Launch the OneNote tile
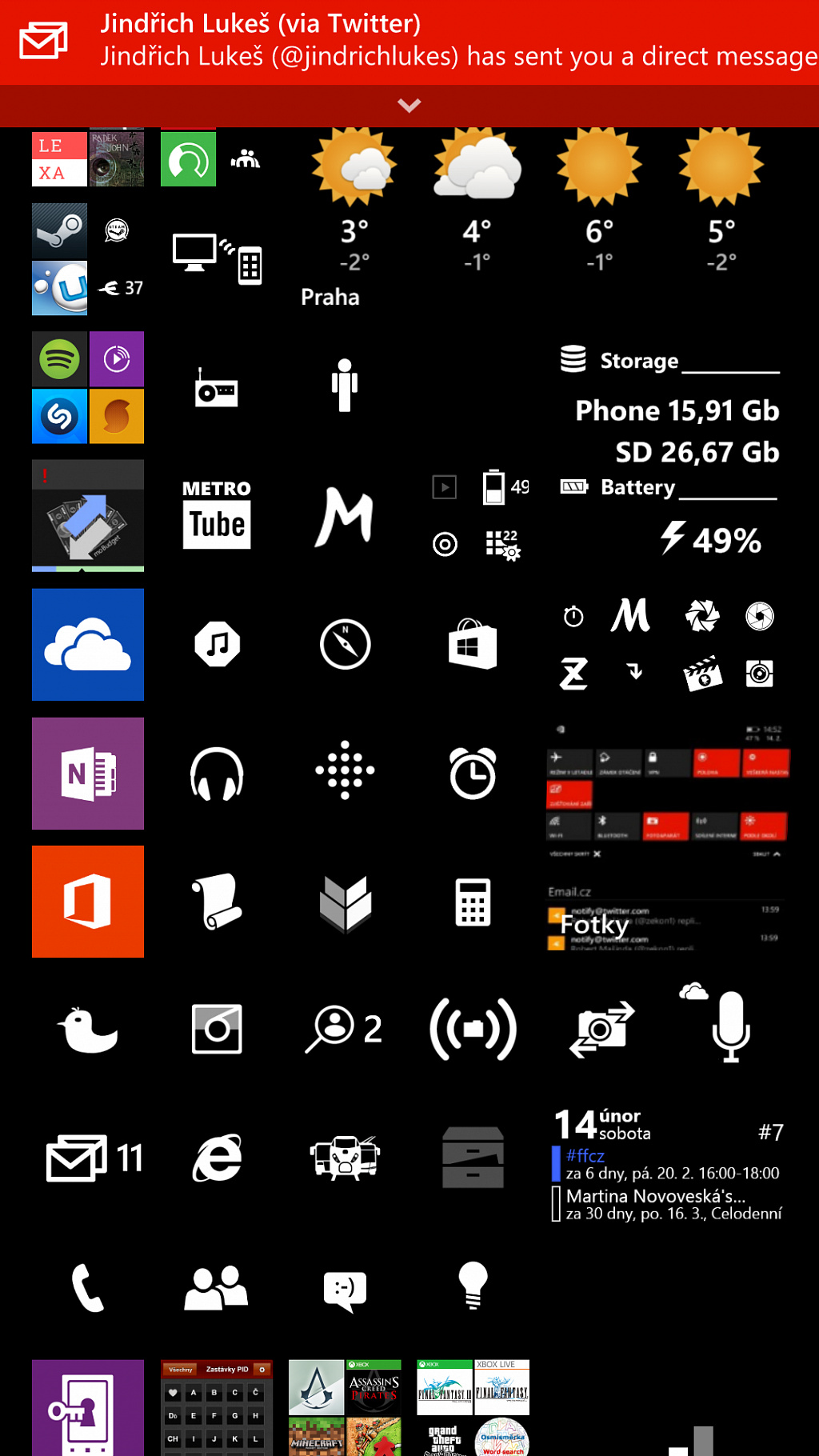819x1456 pixels. (x=88, y=774)
